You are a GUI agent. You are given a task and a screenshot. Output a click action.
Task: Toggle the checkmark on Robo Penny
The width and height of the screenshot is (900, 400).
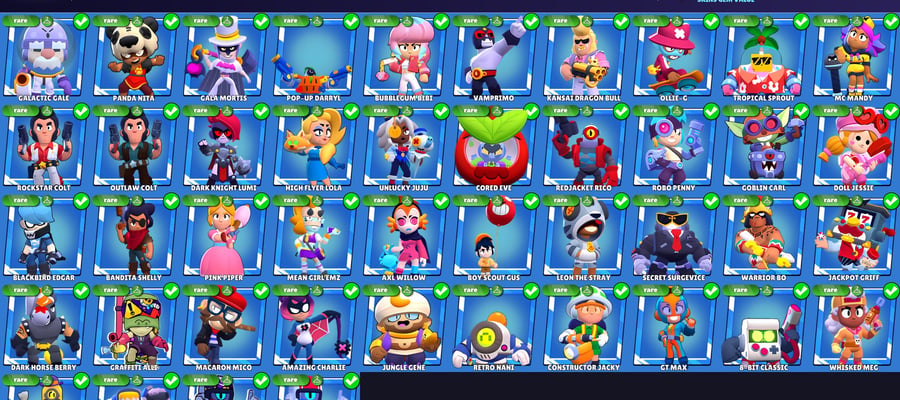(x=712, y=111)
